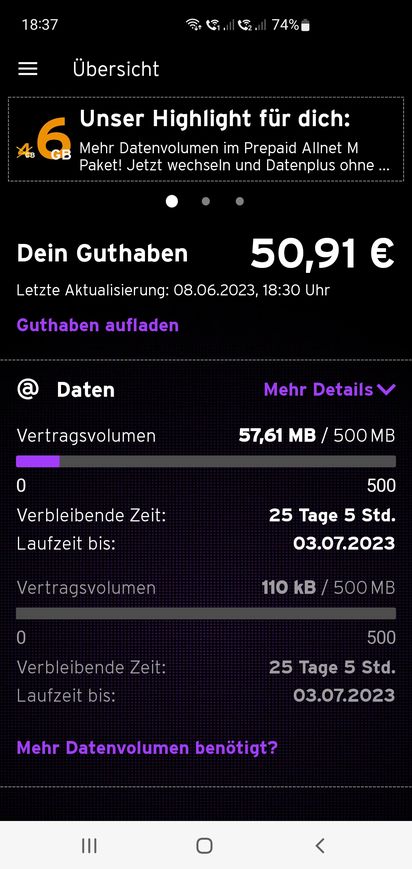The height and width of the screenshot is (869, 412).
Task: Open the hamburger drawer menu
Action: (28, 69)
